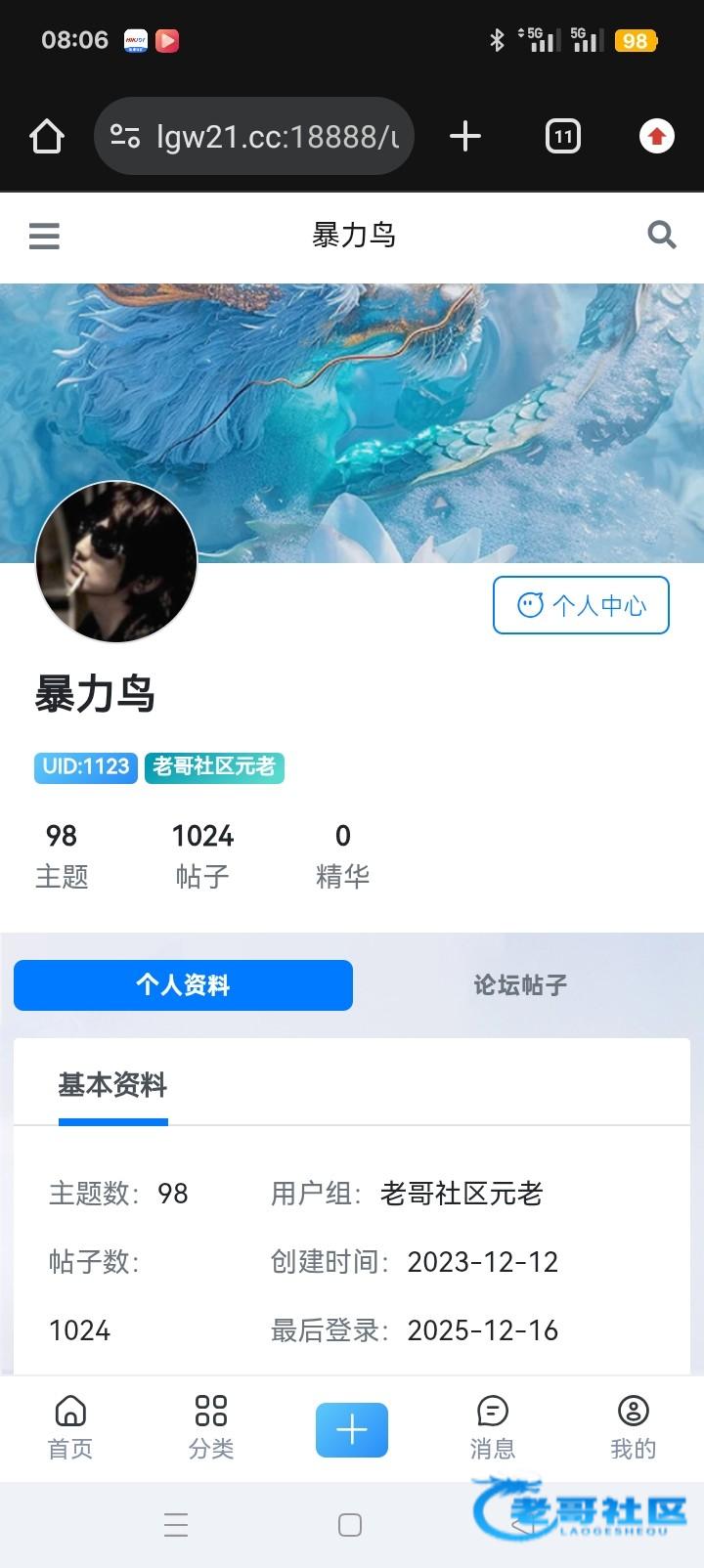Open recent apps from system navigation
This screenshot has height=1568, width=704.
click(176, 1525)
